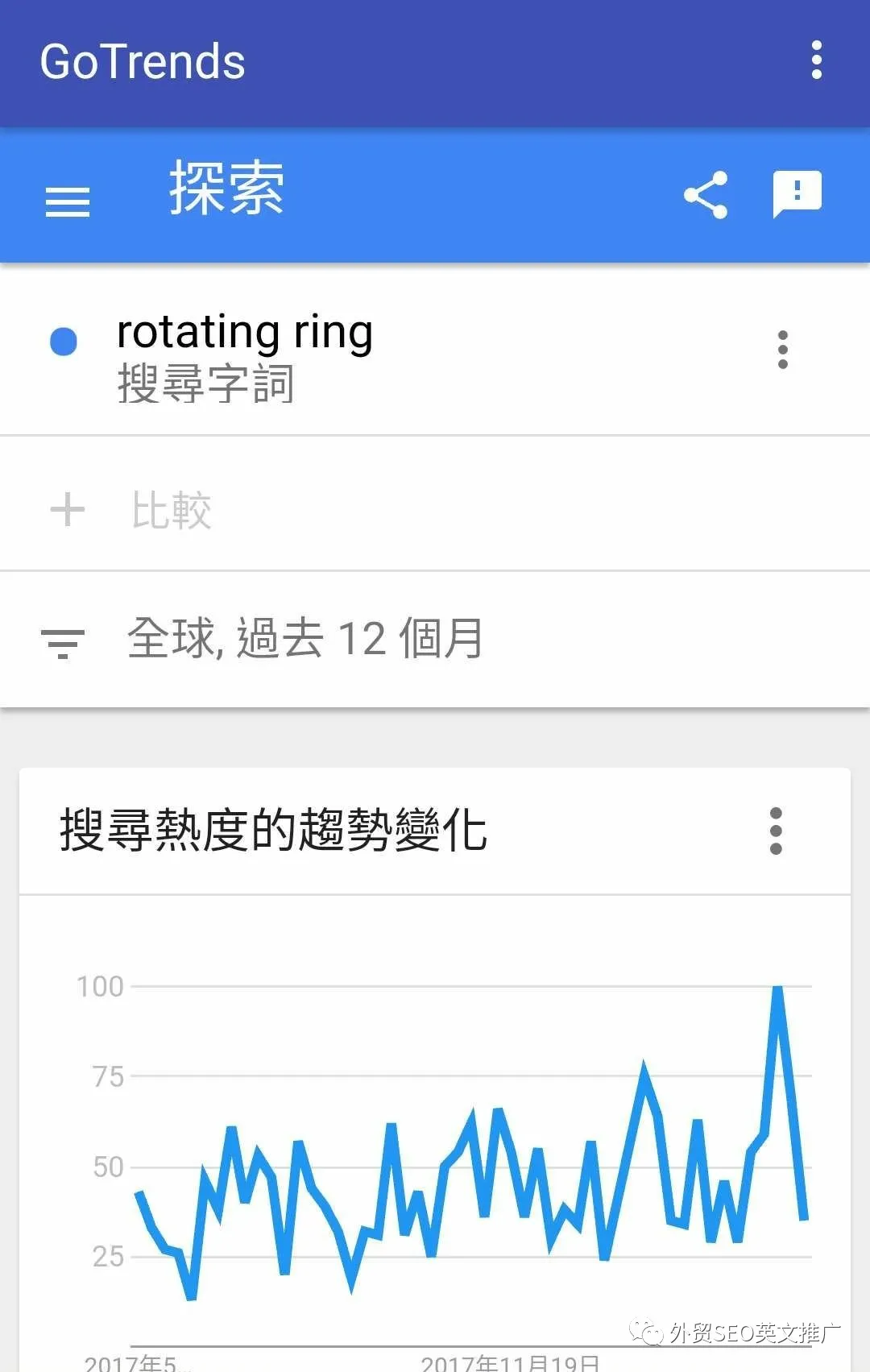Screen dimensions: 870x1372
Task: Add a comparison term with 比較
Action: 171,510
